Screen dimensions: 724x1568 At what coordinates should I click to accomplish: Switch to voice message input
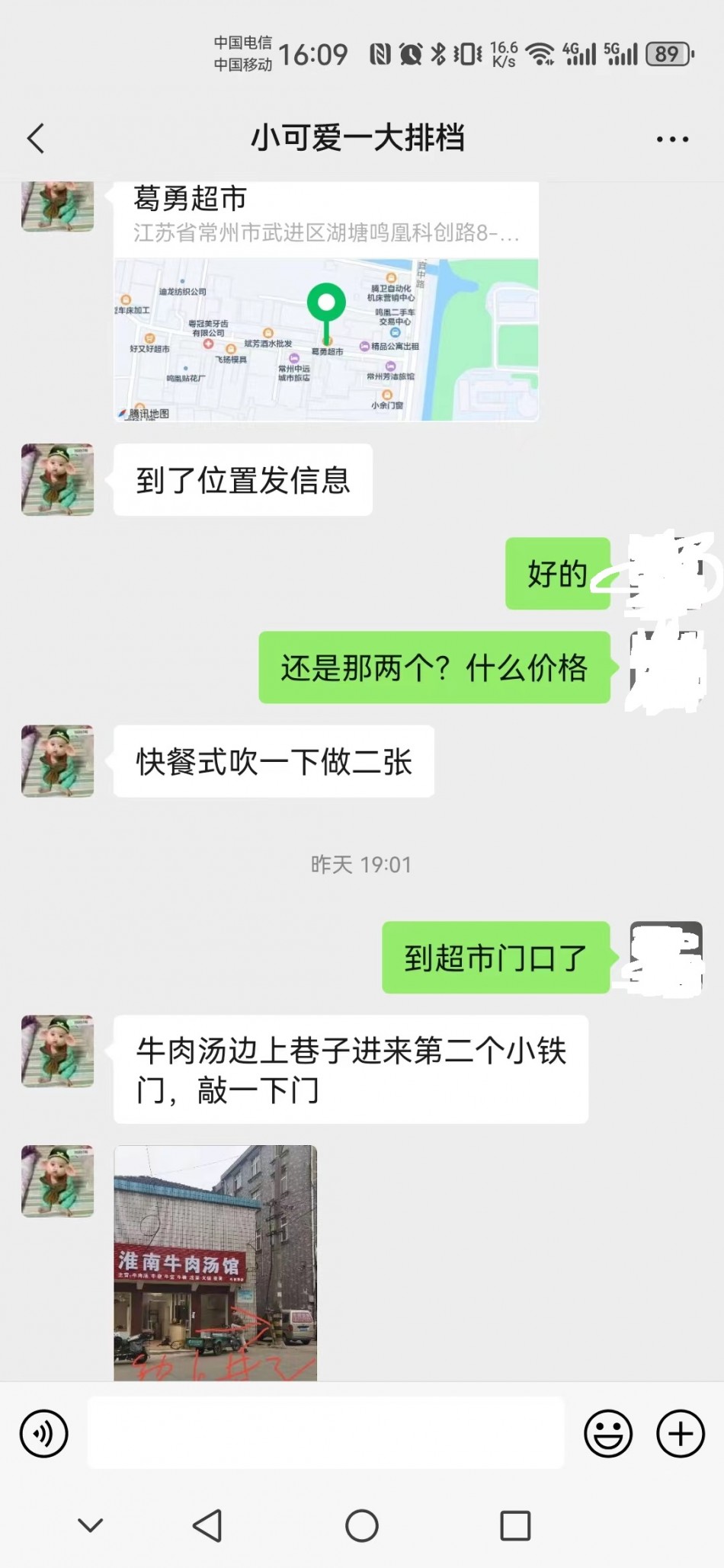click(x=44, y=1433)
